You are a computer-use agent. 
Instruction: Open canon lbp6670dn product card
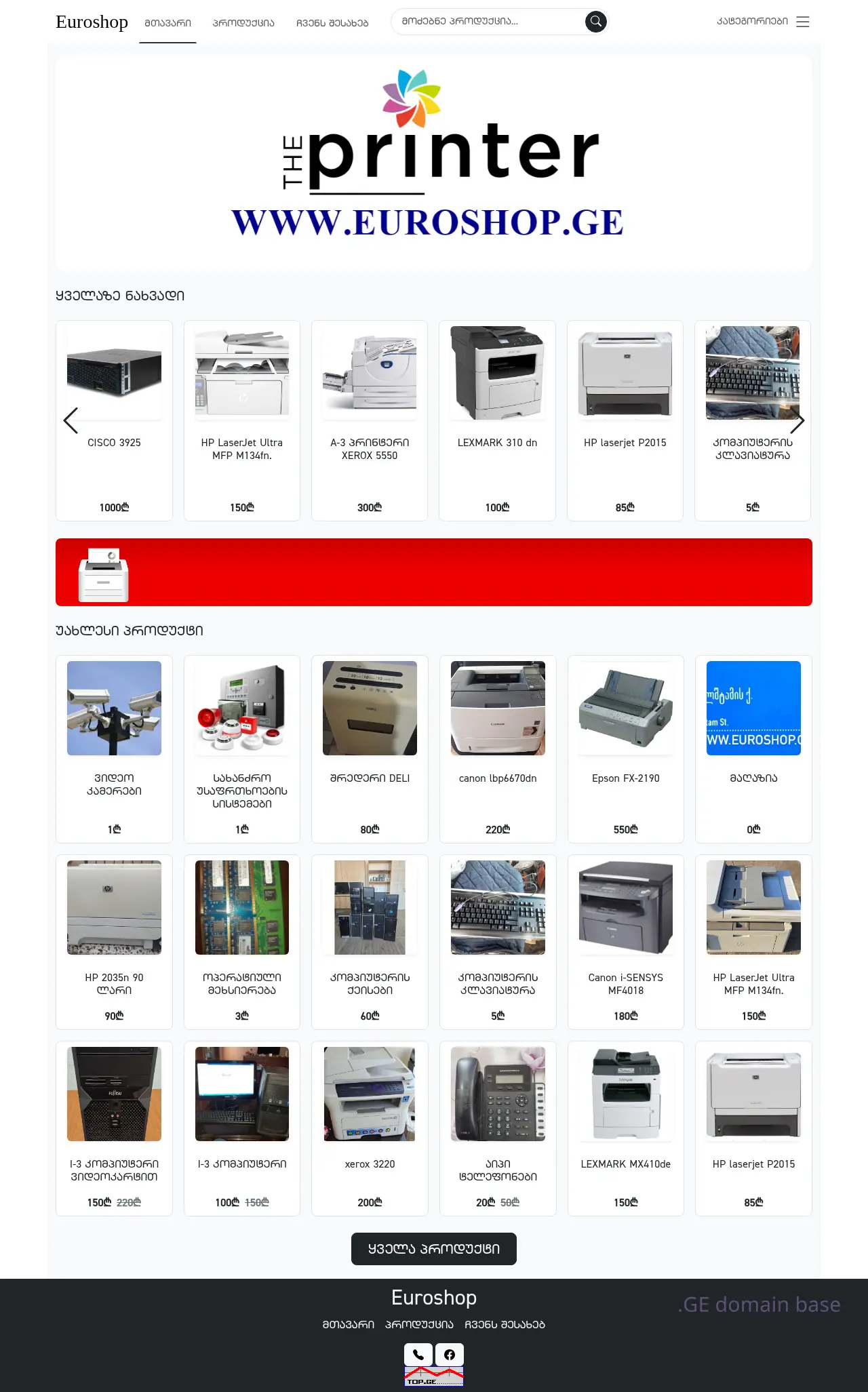(x=498, y=749)
